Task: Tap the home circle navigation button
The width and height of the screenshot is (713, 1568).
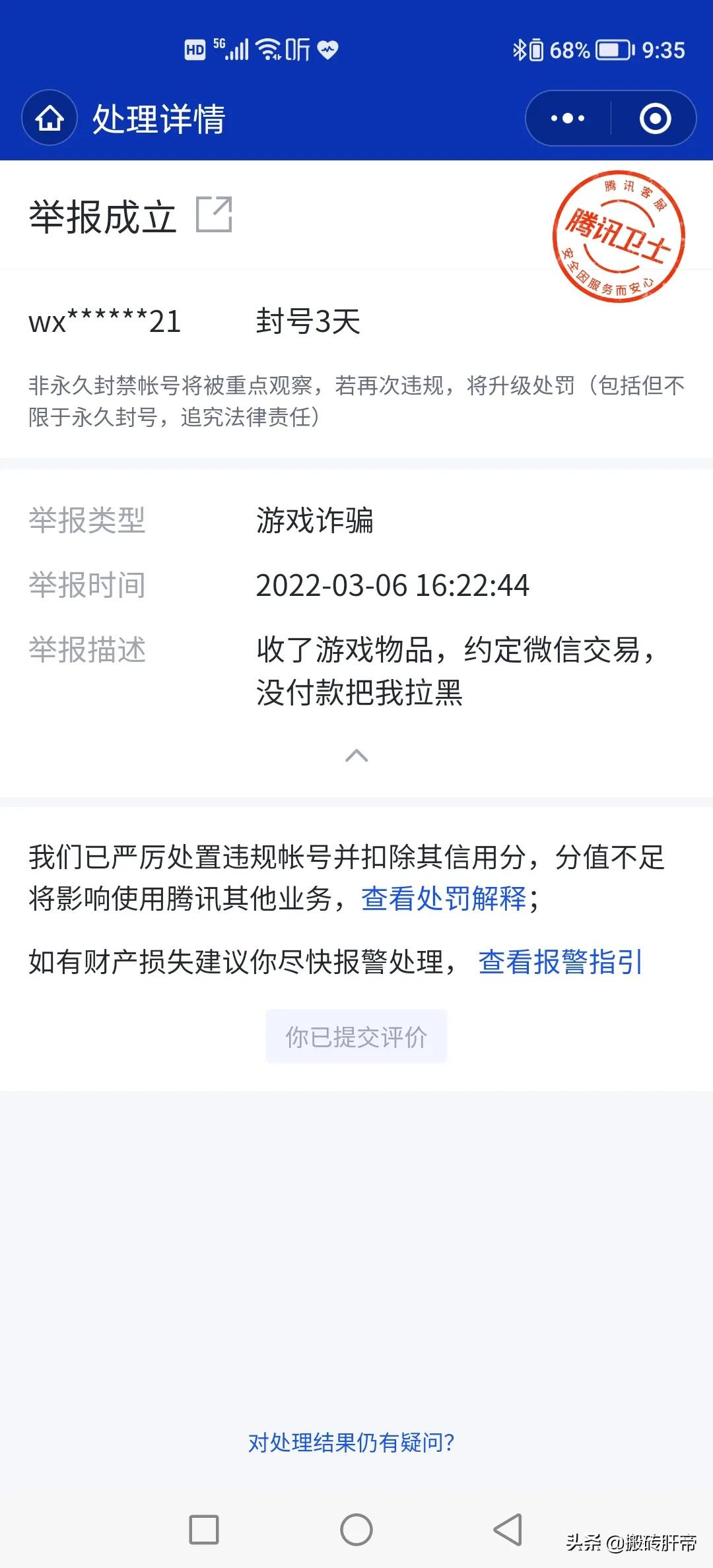Action: (x=356, y=1529)
